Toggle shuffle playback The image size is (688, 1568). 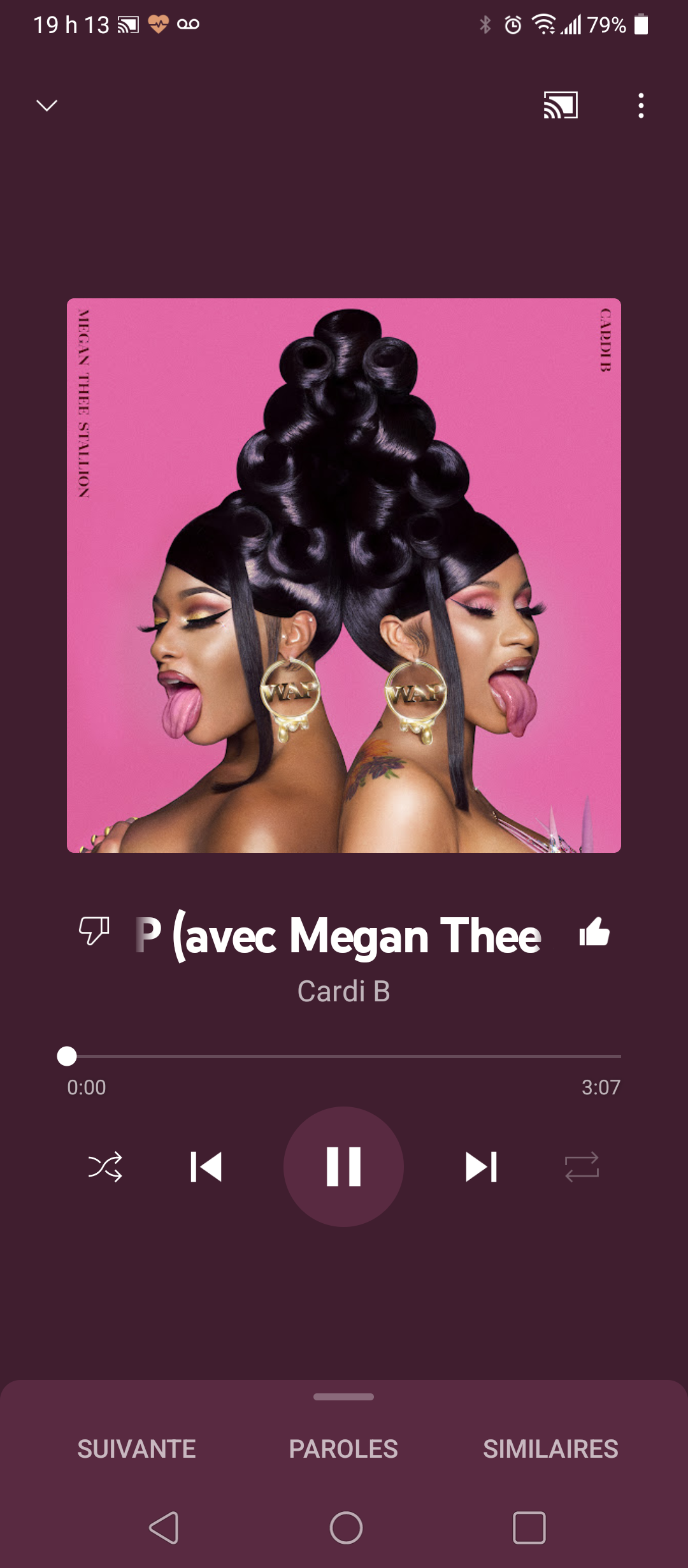coord(105,1166)
